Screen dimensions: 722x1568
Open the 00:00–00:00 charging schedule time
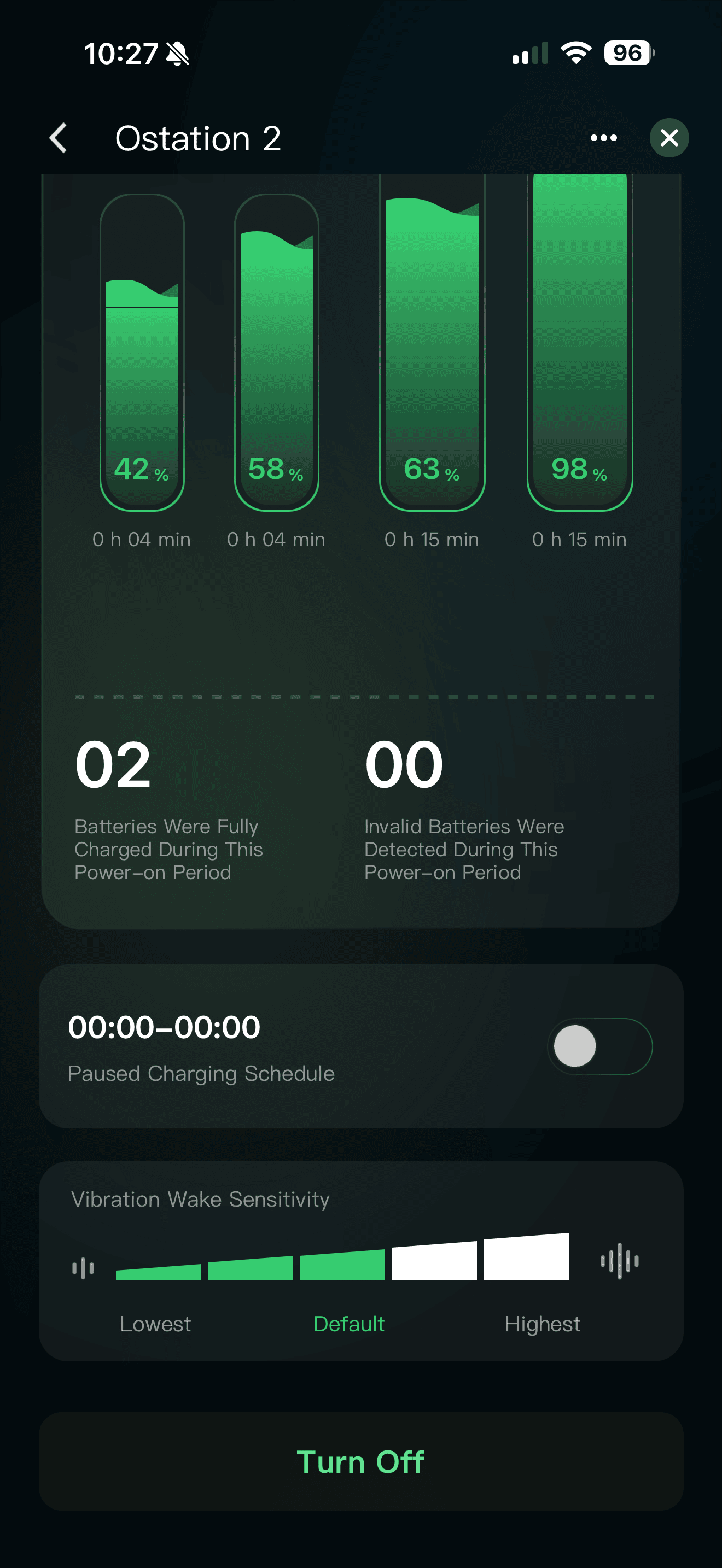pos(165,1027)
